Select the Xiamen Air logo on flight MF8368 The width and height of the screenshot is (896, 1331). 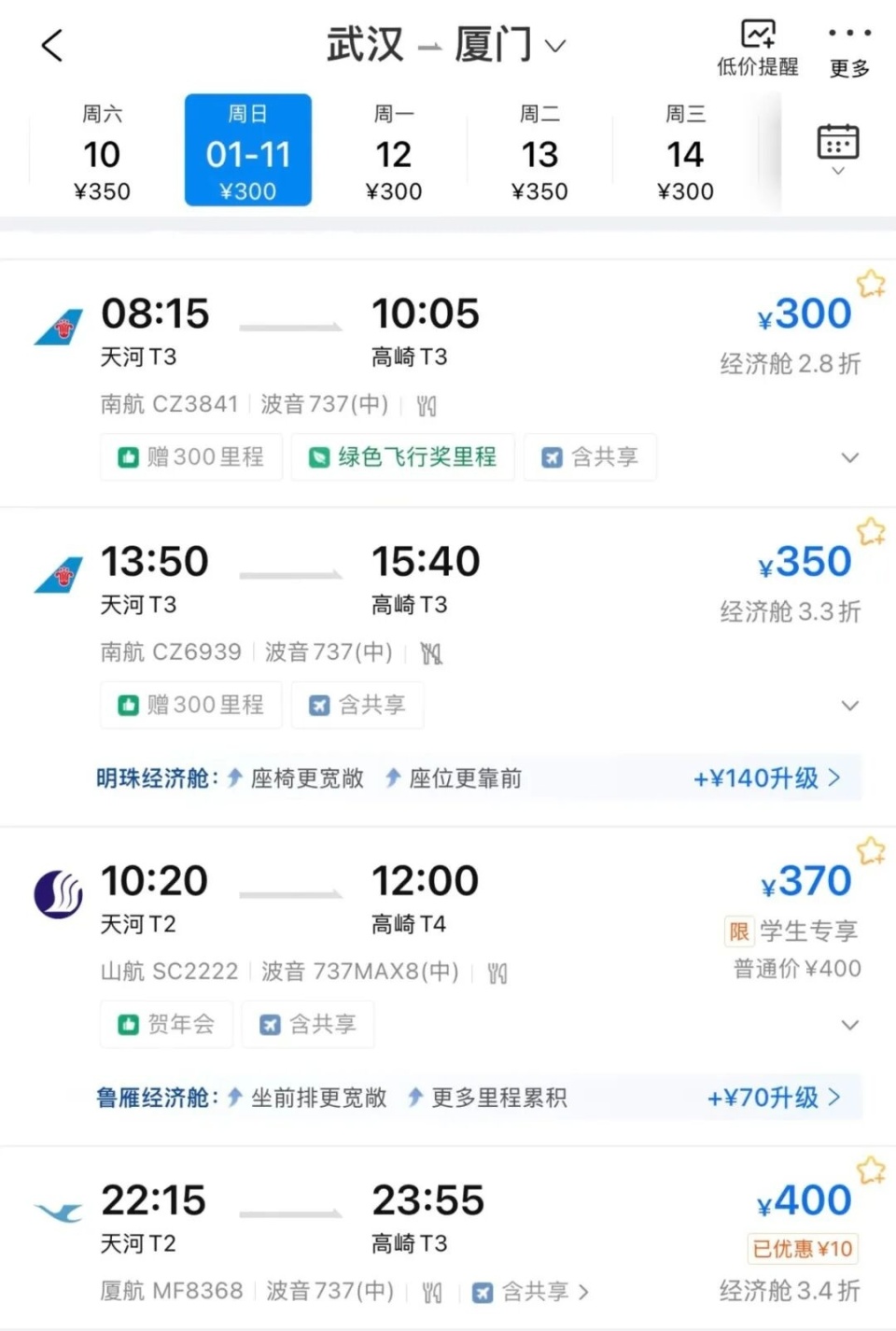point(57,1211)
